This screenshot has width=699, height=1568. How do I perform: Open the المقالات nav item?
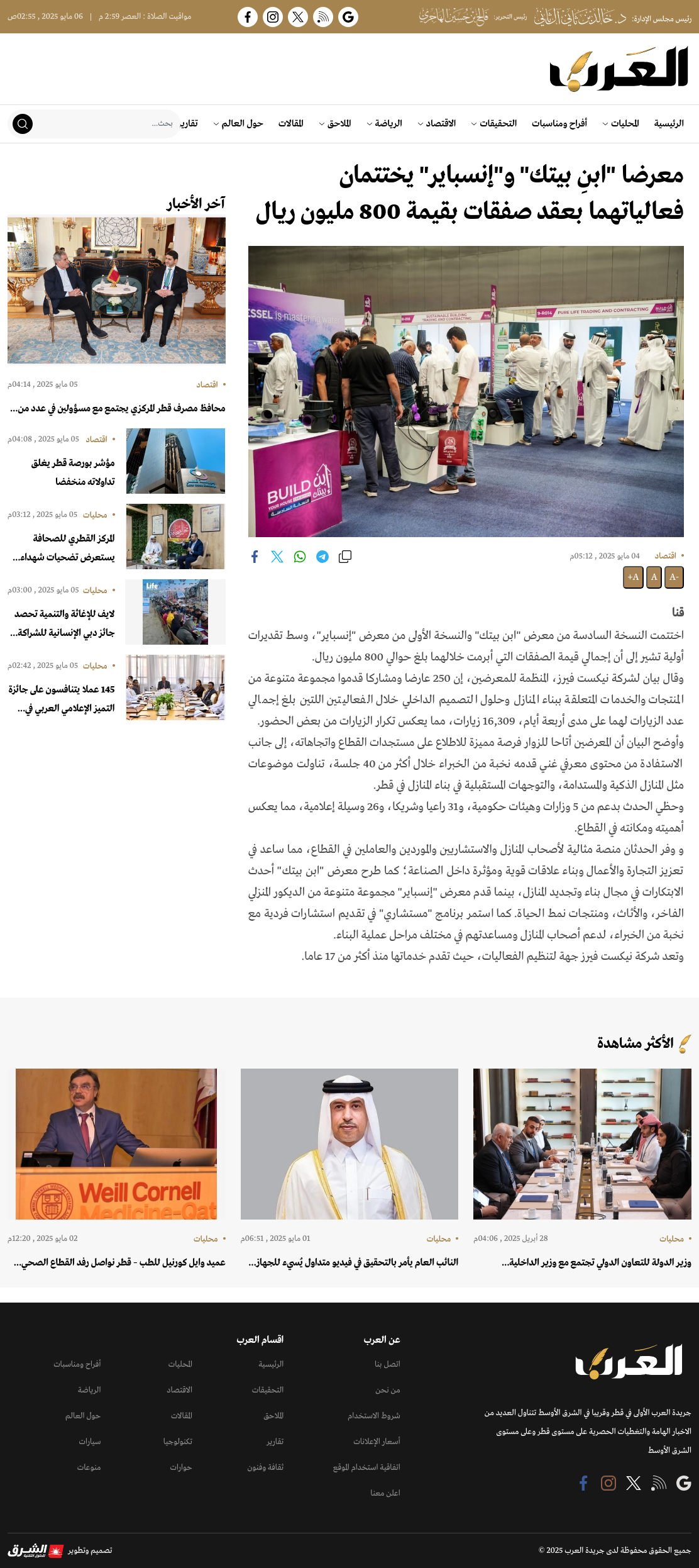coord(291,123)
